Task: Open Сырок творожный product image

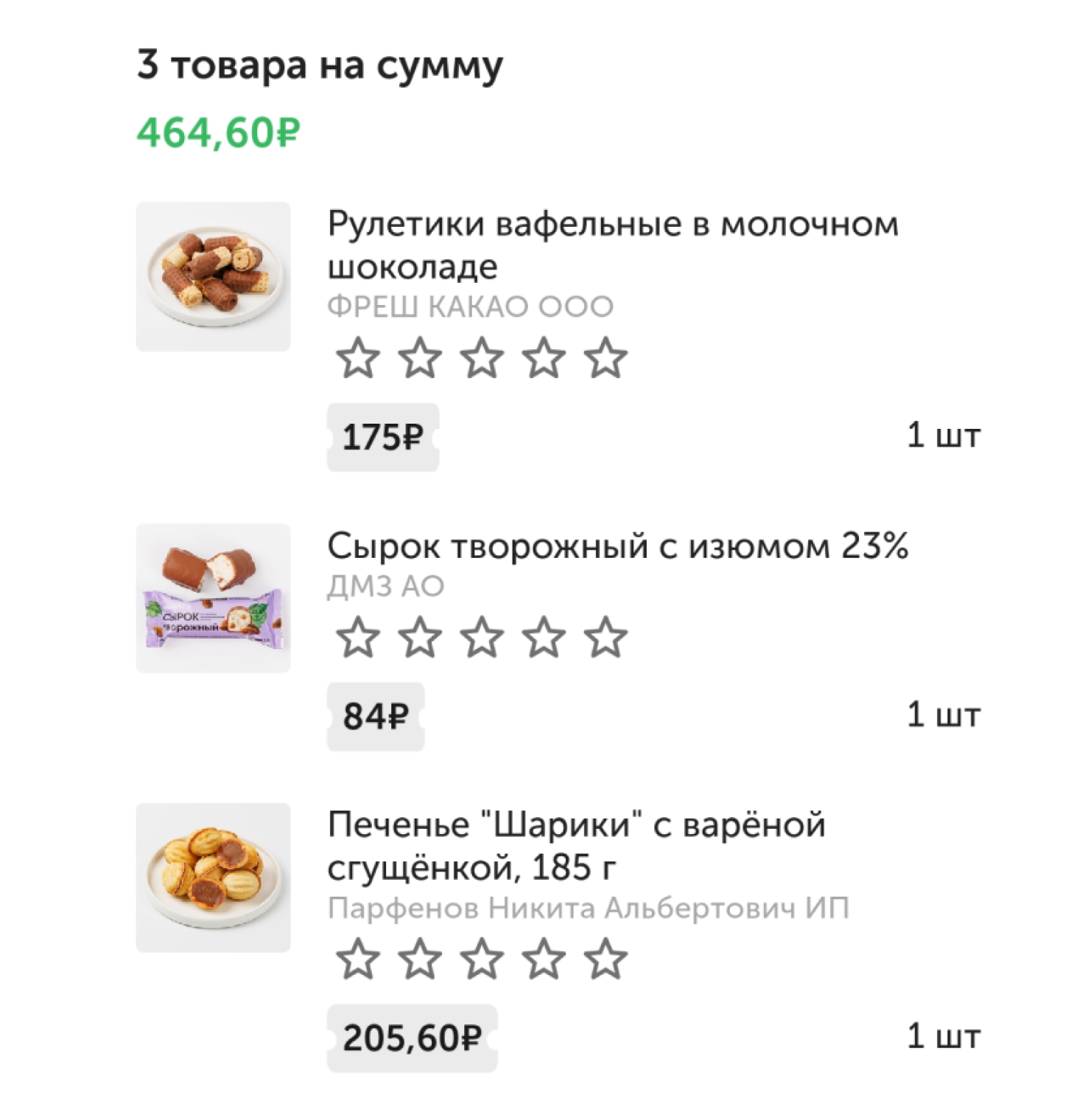Action: (x=213, y=598)
